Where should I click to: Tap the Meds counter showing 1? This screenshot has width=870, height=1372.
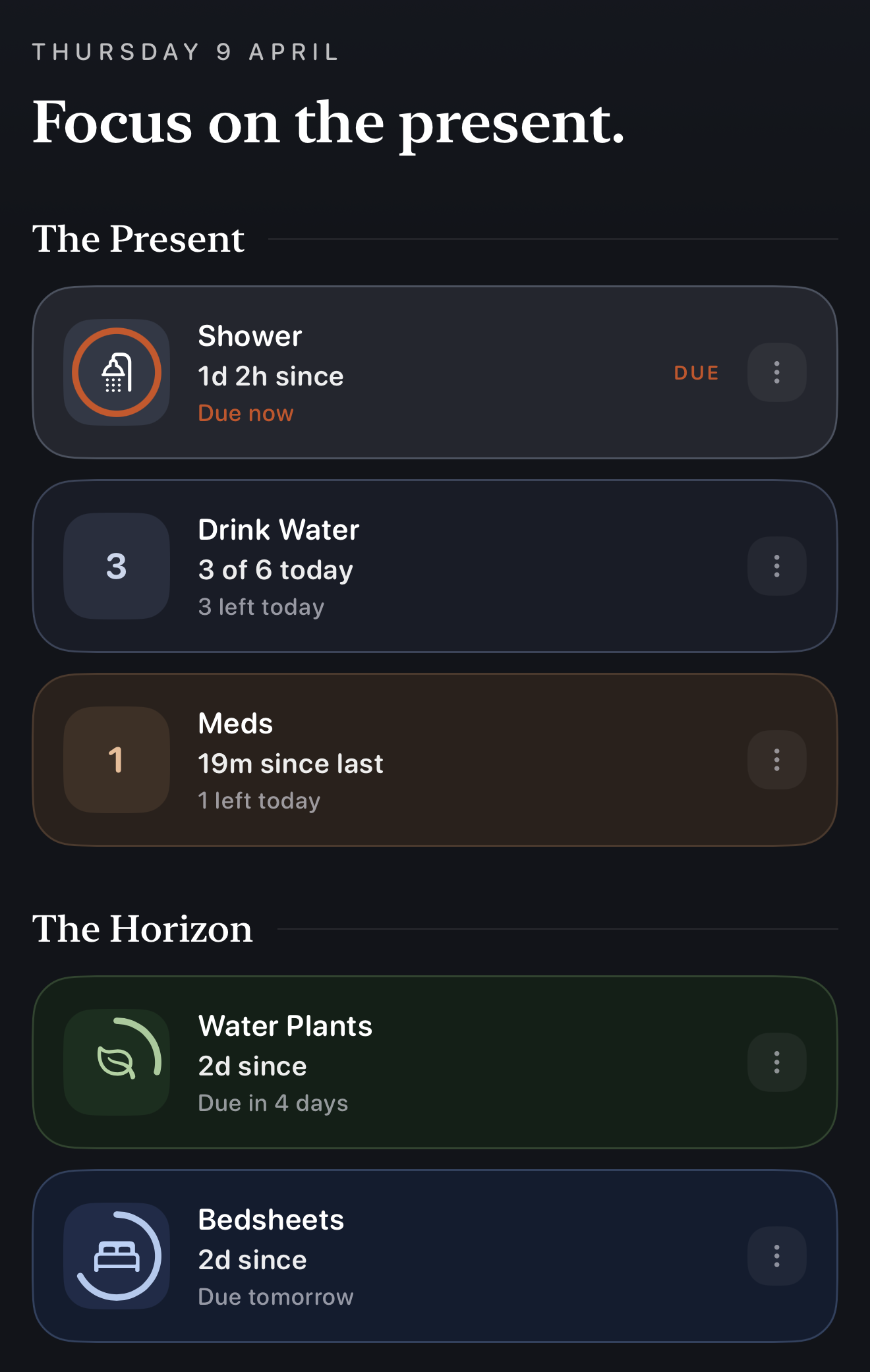coord(116,759)
